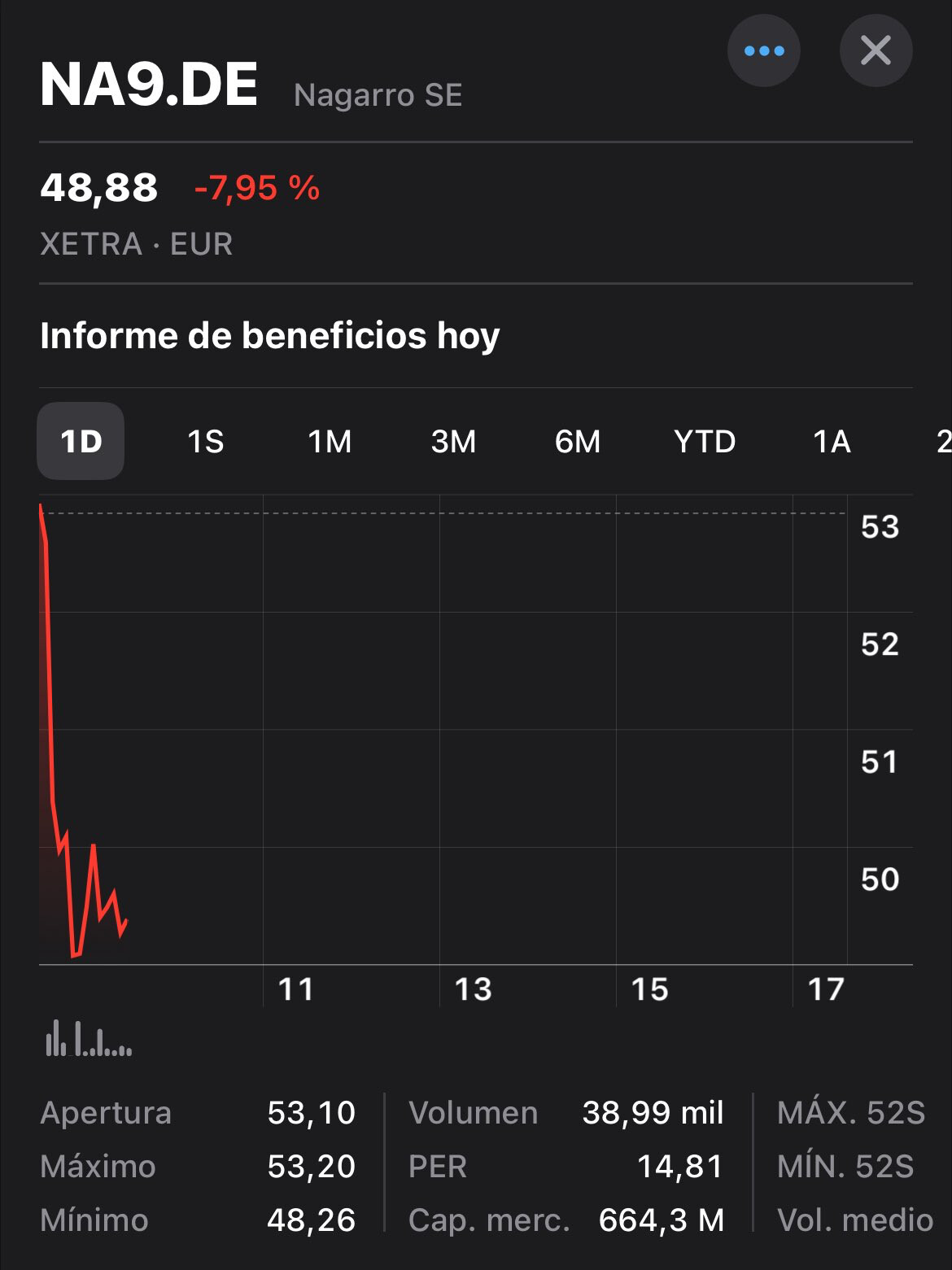This screenshot has height=1270, width=952.
Task: Select the YTD chart range
Action: (x=705, y=442)
